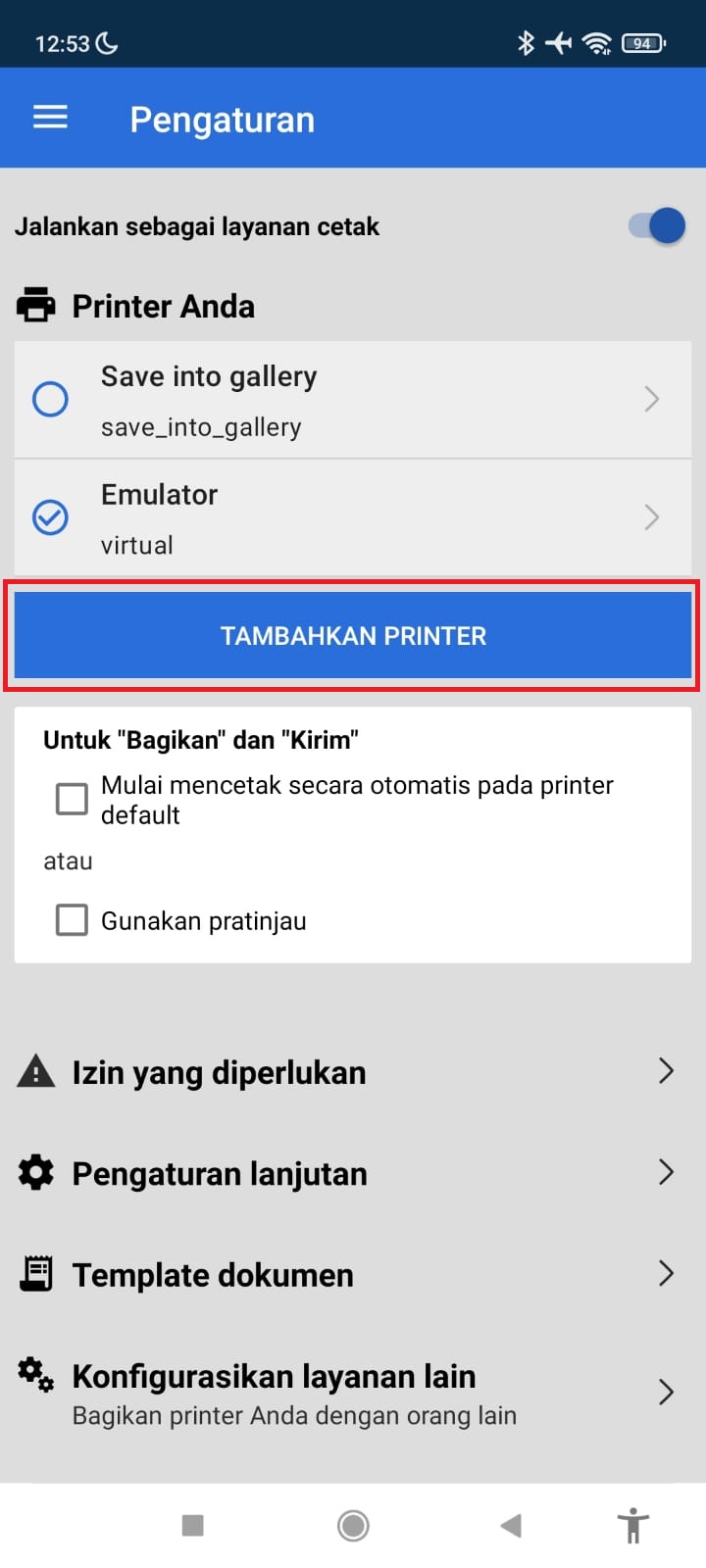Go back using system navigation
Image resolution: width=706 pixels, height=1568 pixels.
click(x=511, y=1525)
